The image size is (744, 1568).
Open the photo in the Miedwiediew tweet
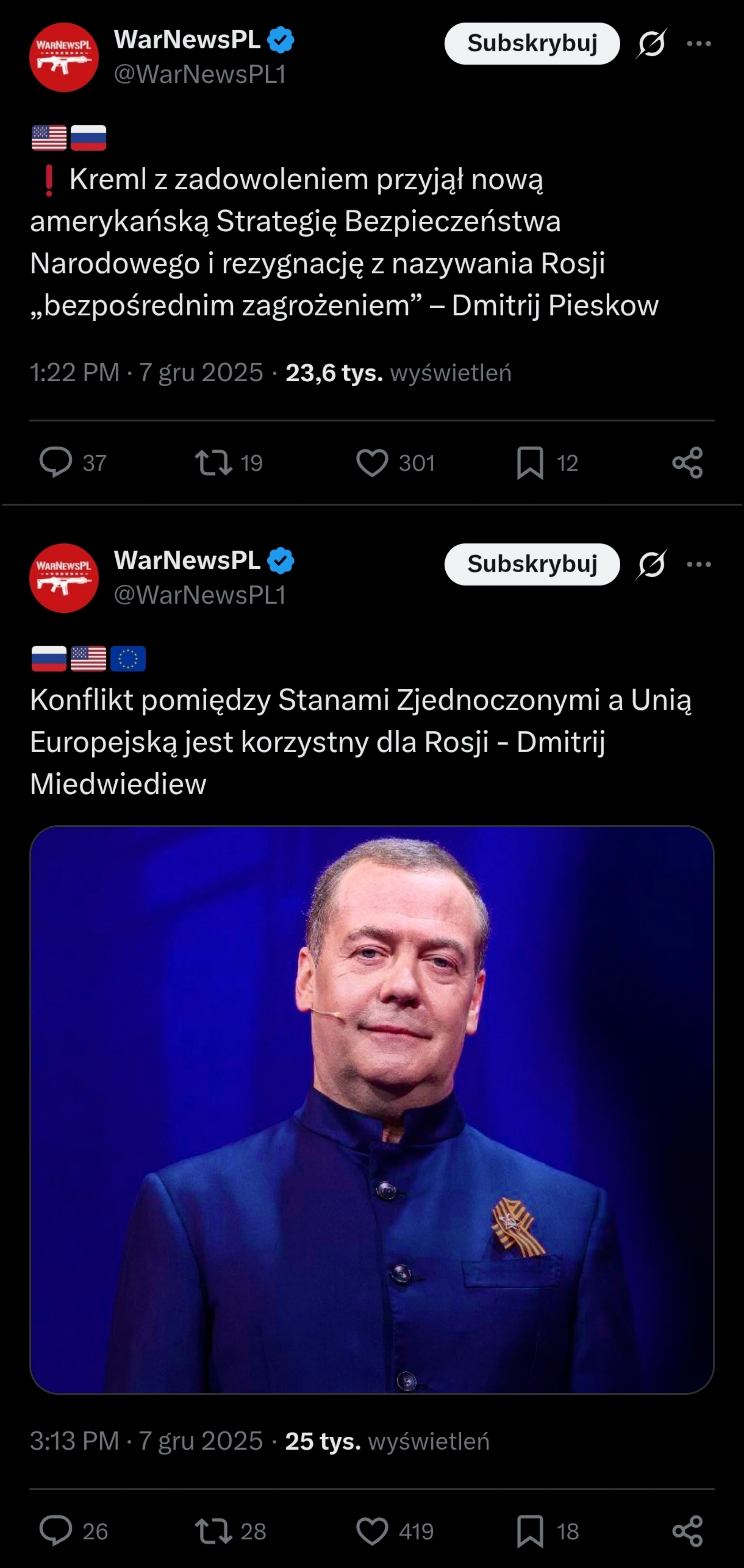(x=371, y=1109)
